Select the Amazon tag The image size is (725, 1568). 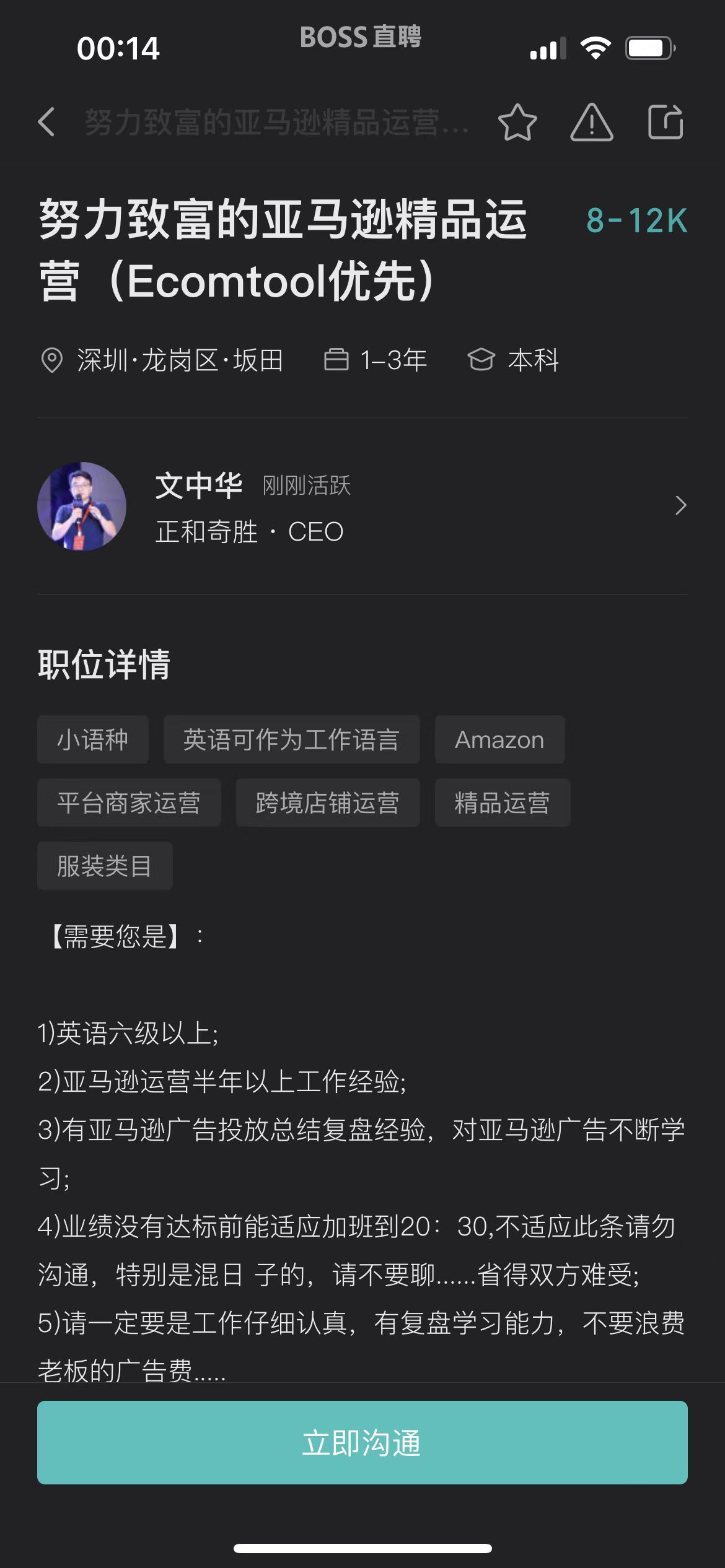point(499,740)
